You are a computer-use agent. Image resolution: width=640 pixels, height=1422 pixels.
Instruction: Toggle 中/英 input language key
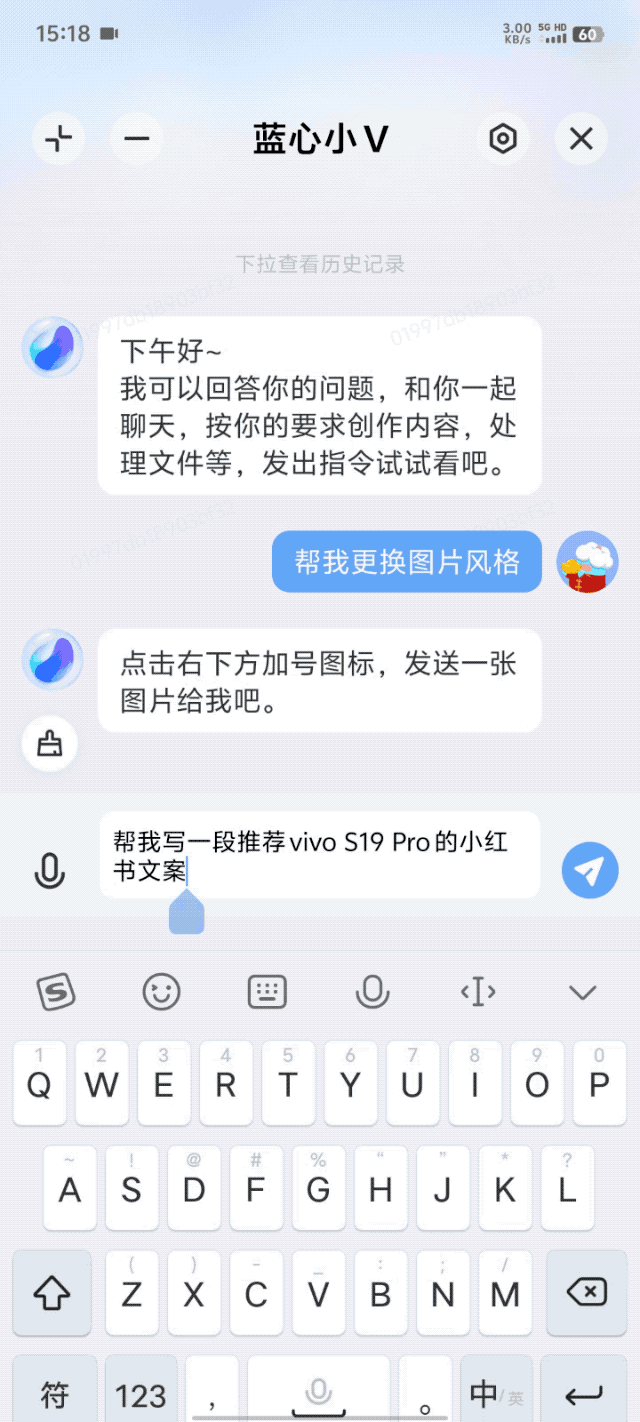point(496,1392)
